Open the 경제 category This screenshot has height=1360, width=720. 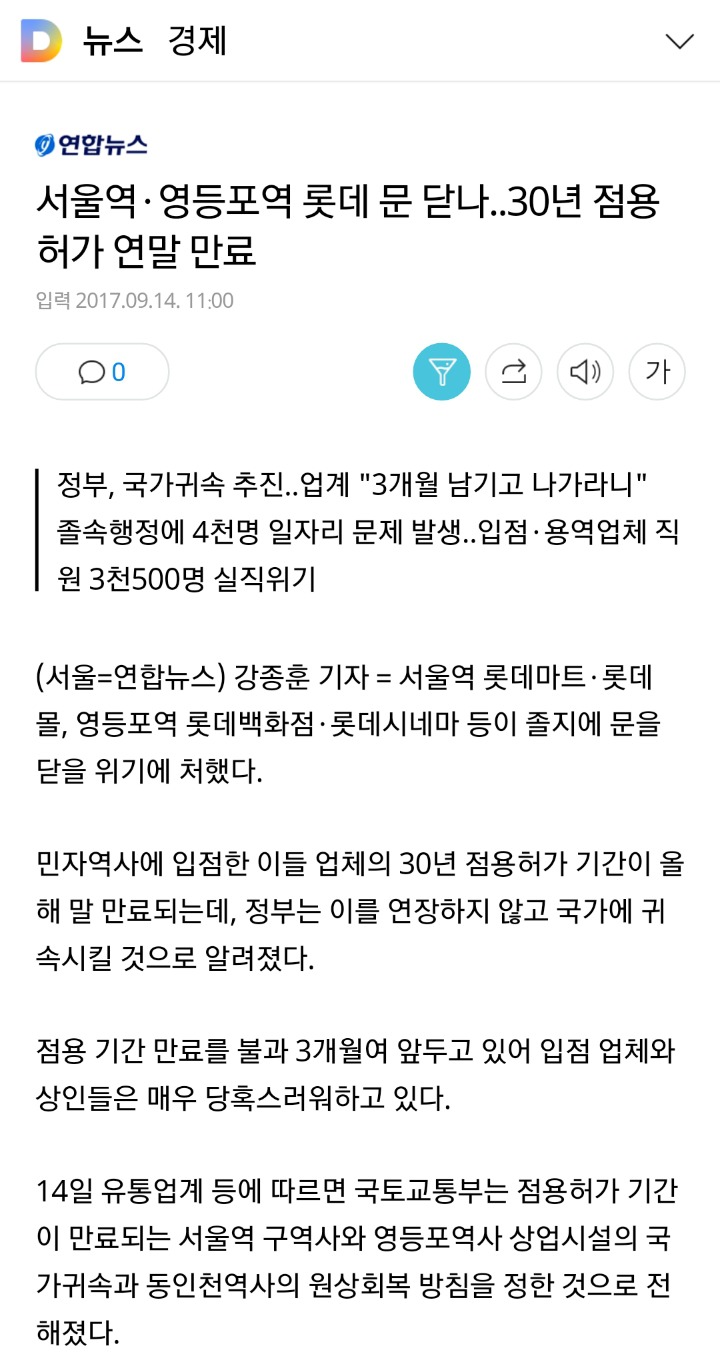pos(199,41)
